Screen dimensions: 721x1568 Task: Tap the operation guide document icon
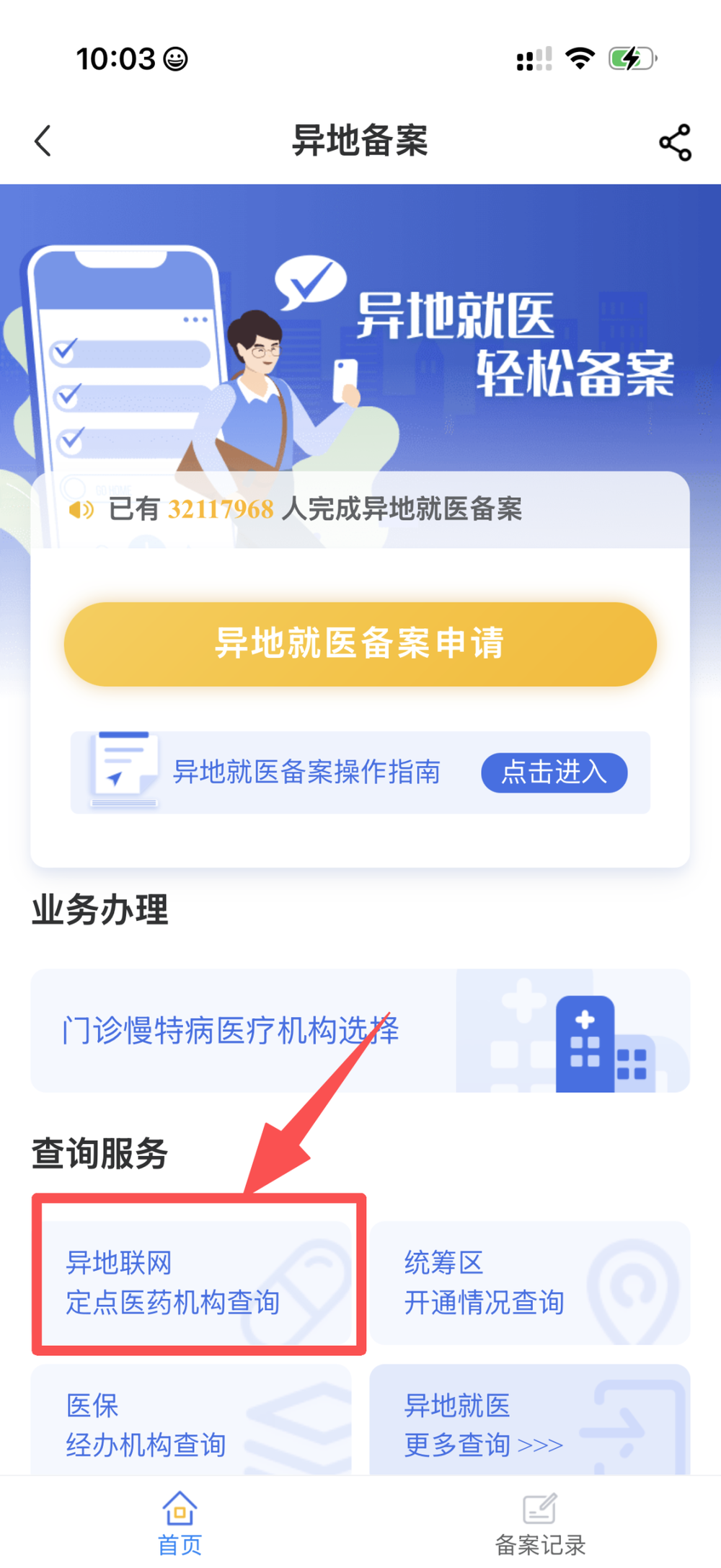tap(124, 770)
